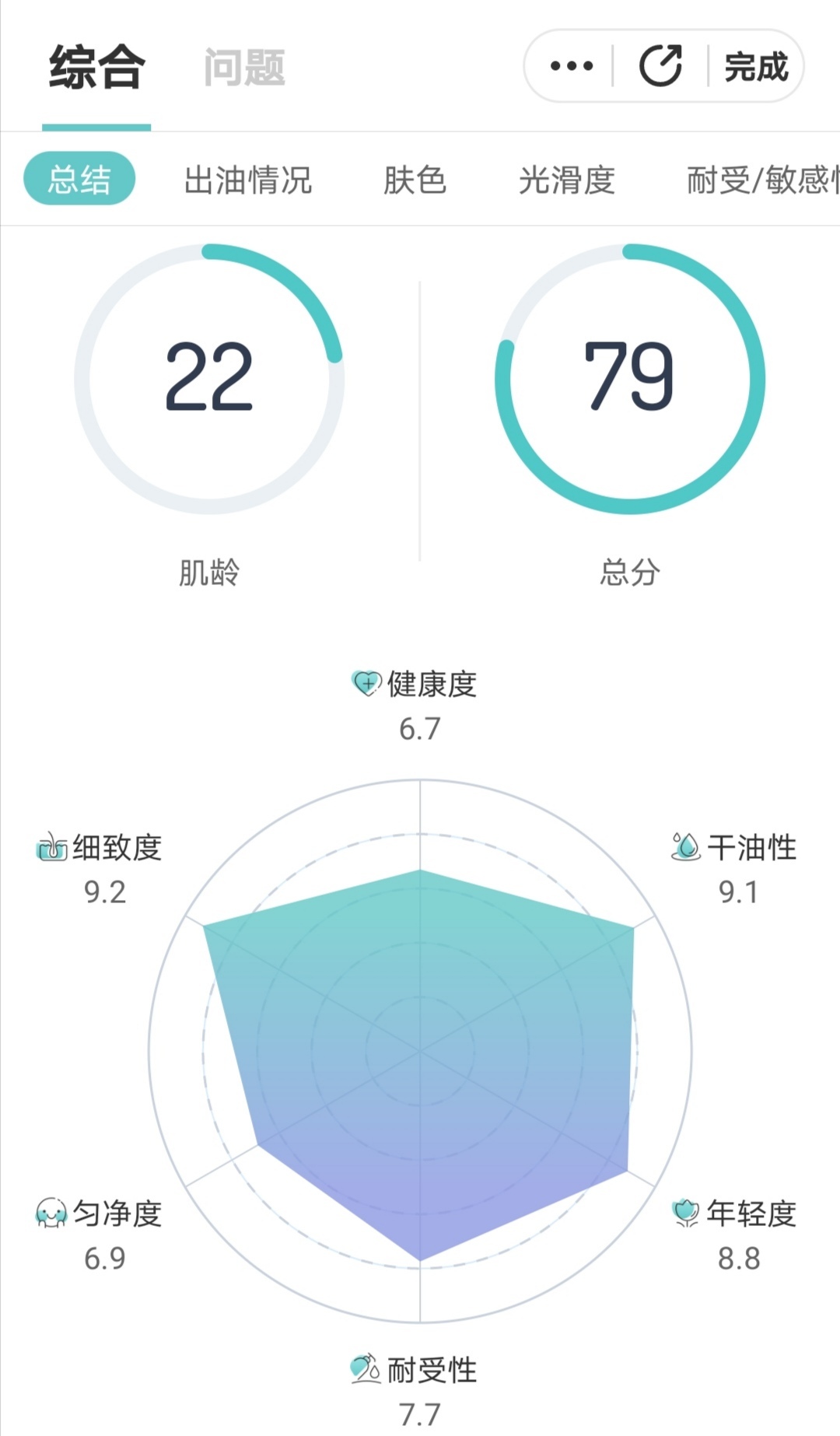Tap 完成 to finish
Viewport: 840px width, 1436px height.
(x=756, y=67)
